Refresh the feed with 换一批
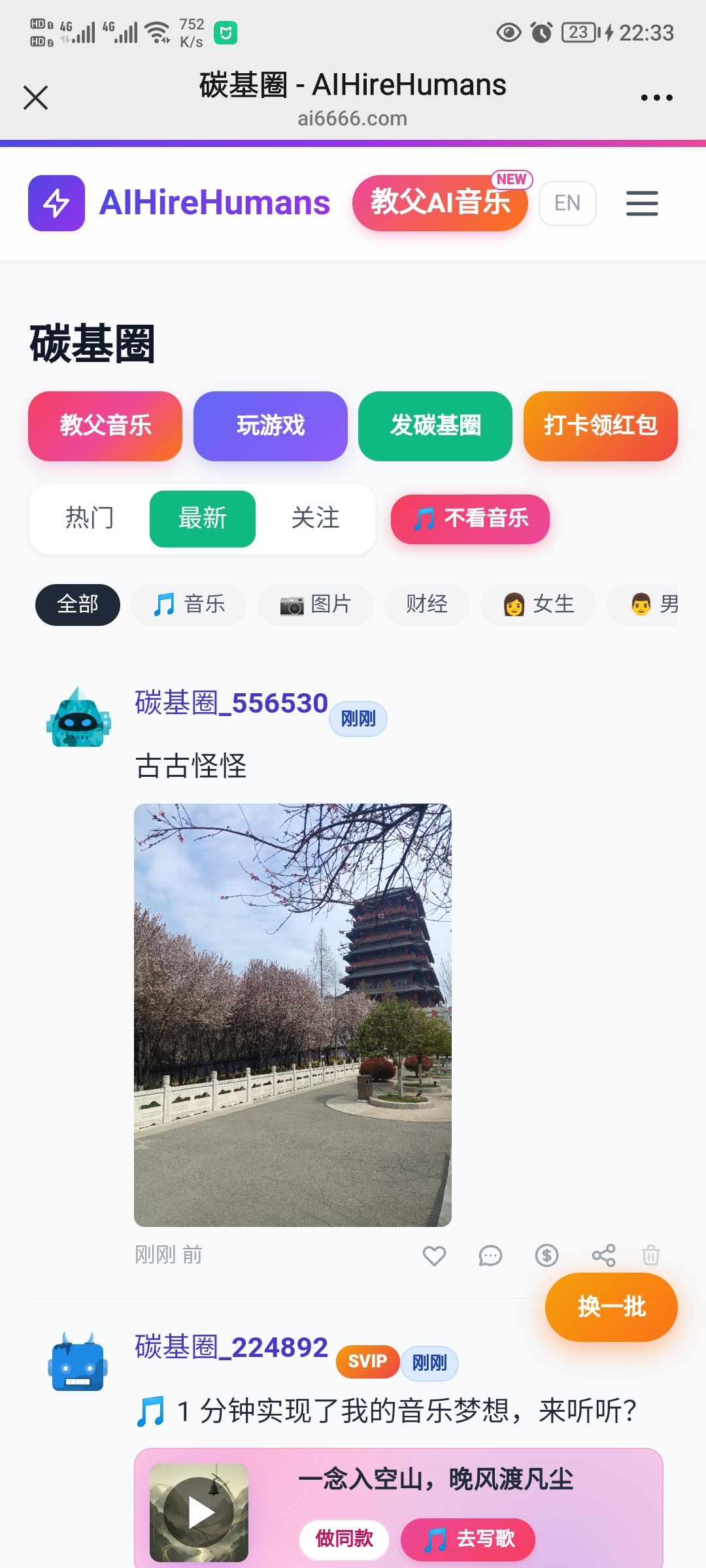 coord(611,1307)
